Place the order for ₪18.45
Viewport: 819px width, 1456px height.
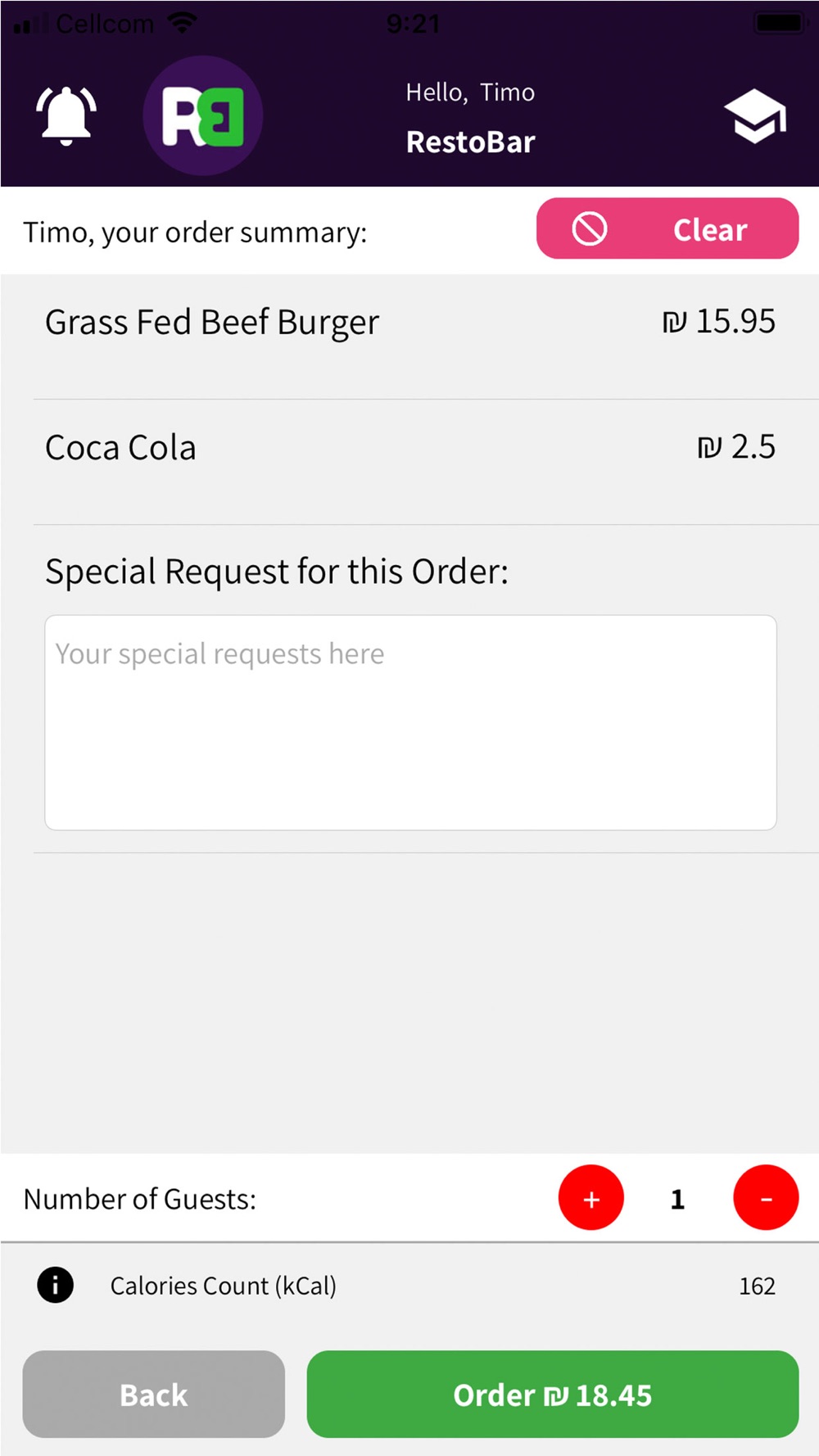coord(553,1395)
